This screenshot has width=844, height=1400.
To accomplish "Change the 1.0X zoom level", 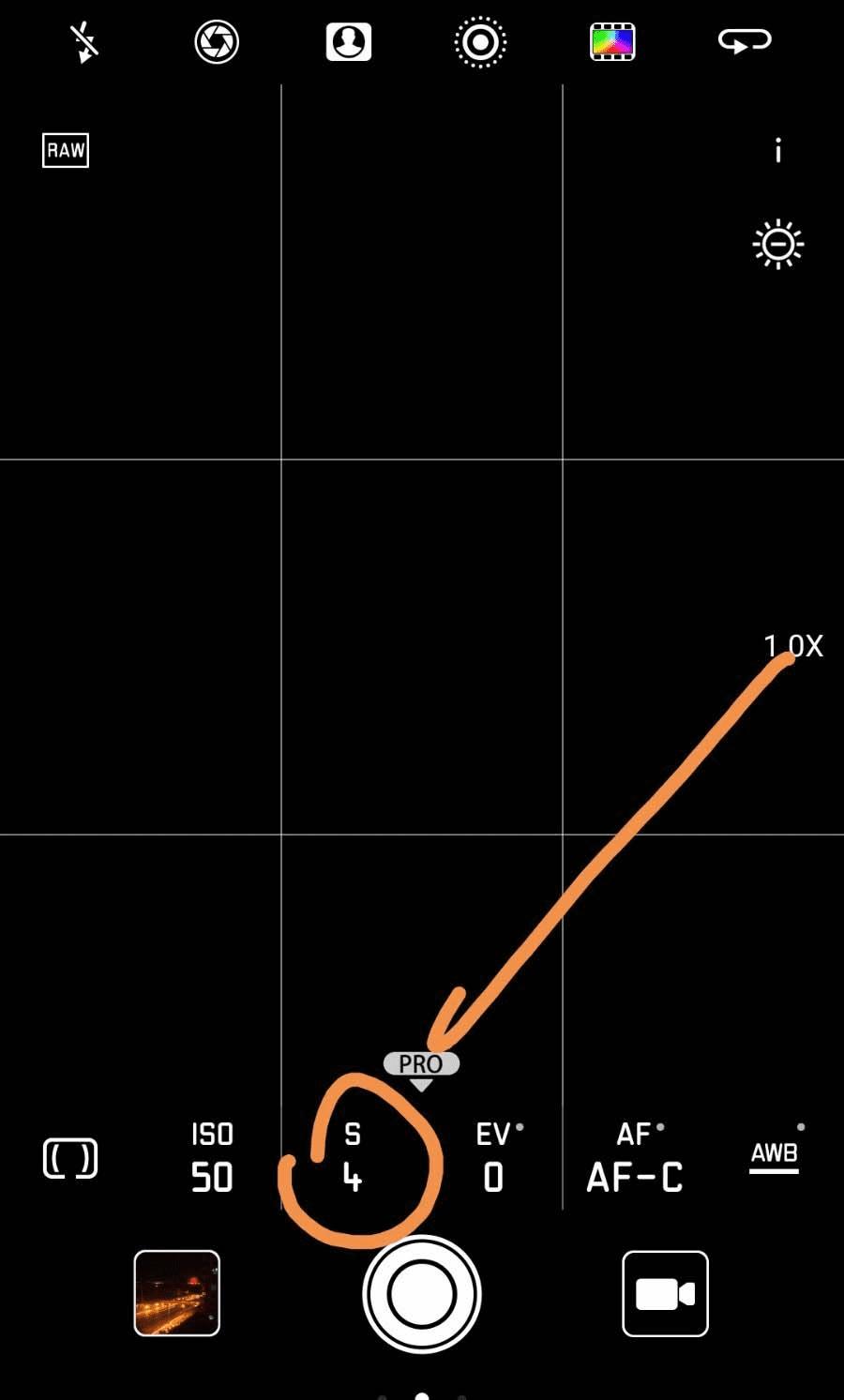I will (x=793, y=646).
